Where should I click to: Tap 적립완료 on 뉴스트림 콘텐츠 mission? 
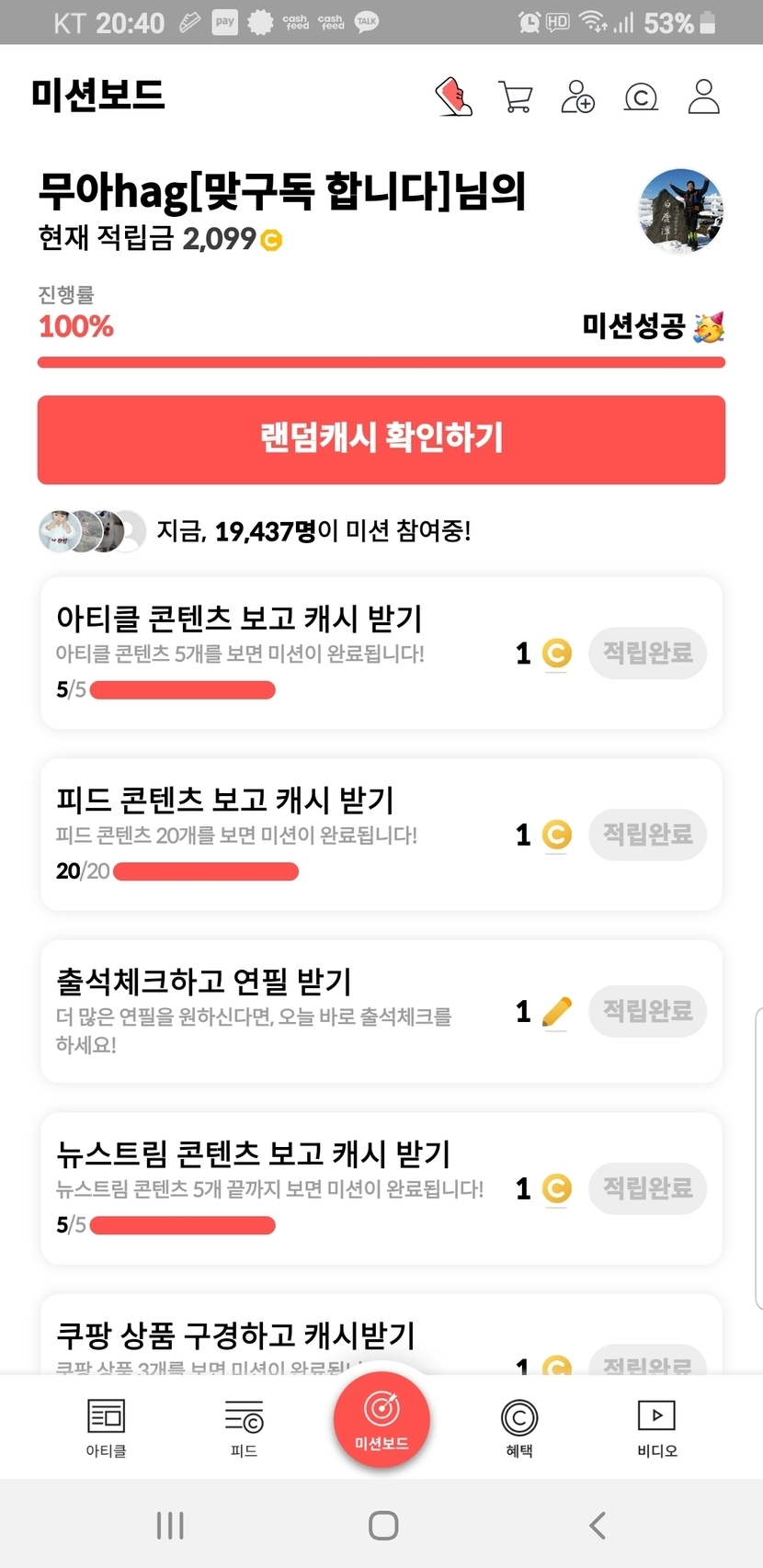(x=647, y=1188)
